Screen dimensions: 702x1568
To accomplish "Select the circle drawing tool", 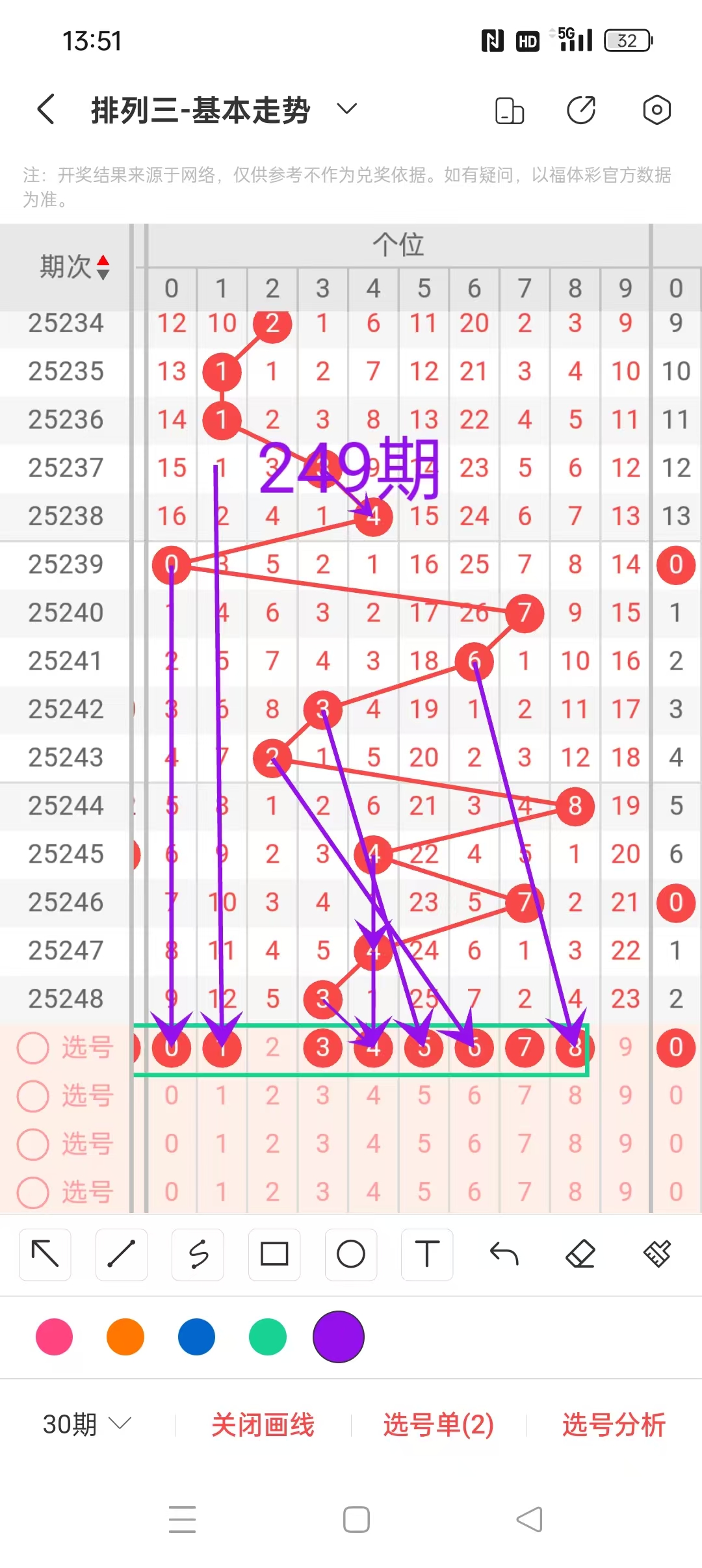I will click(x=350, y=1254).
